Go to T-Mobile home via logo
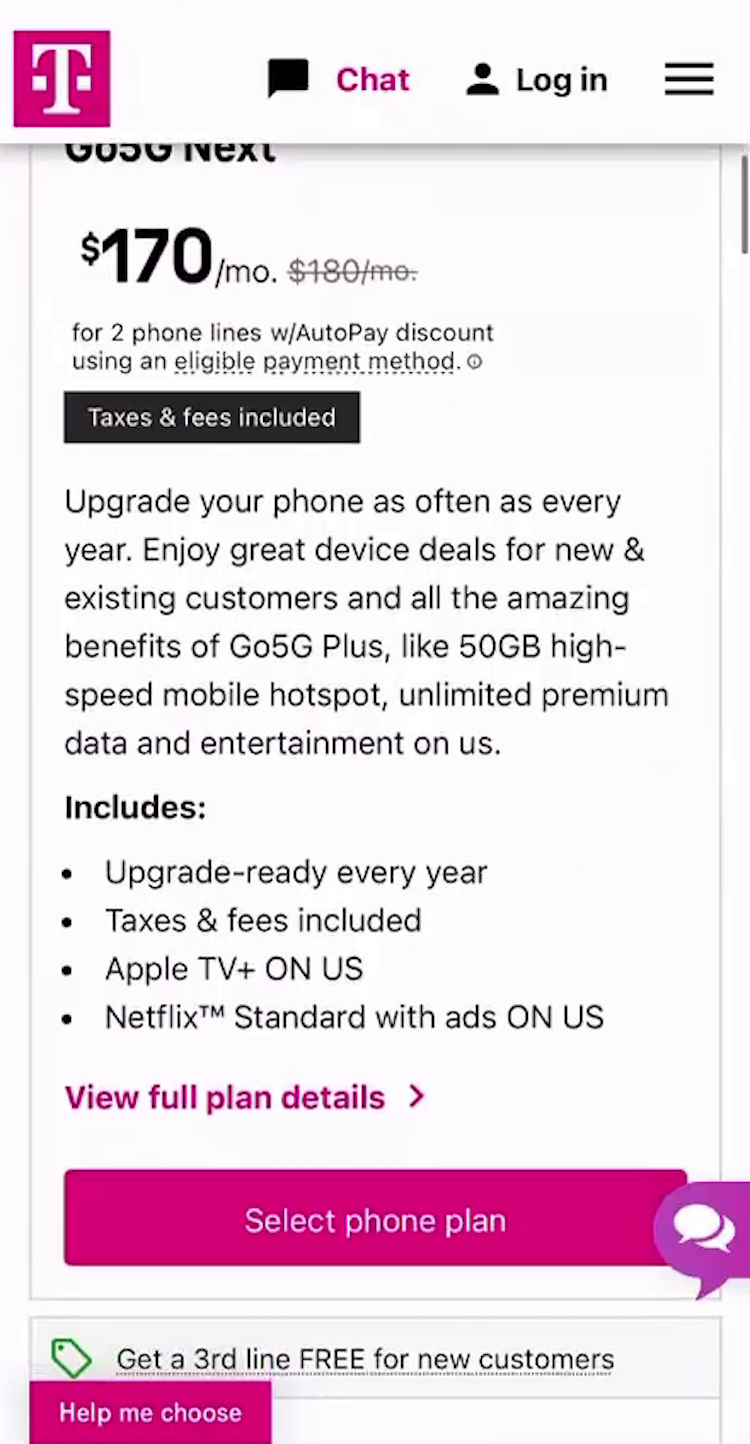Viewport: 750px width, 1444px height. click(62, 79)
